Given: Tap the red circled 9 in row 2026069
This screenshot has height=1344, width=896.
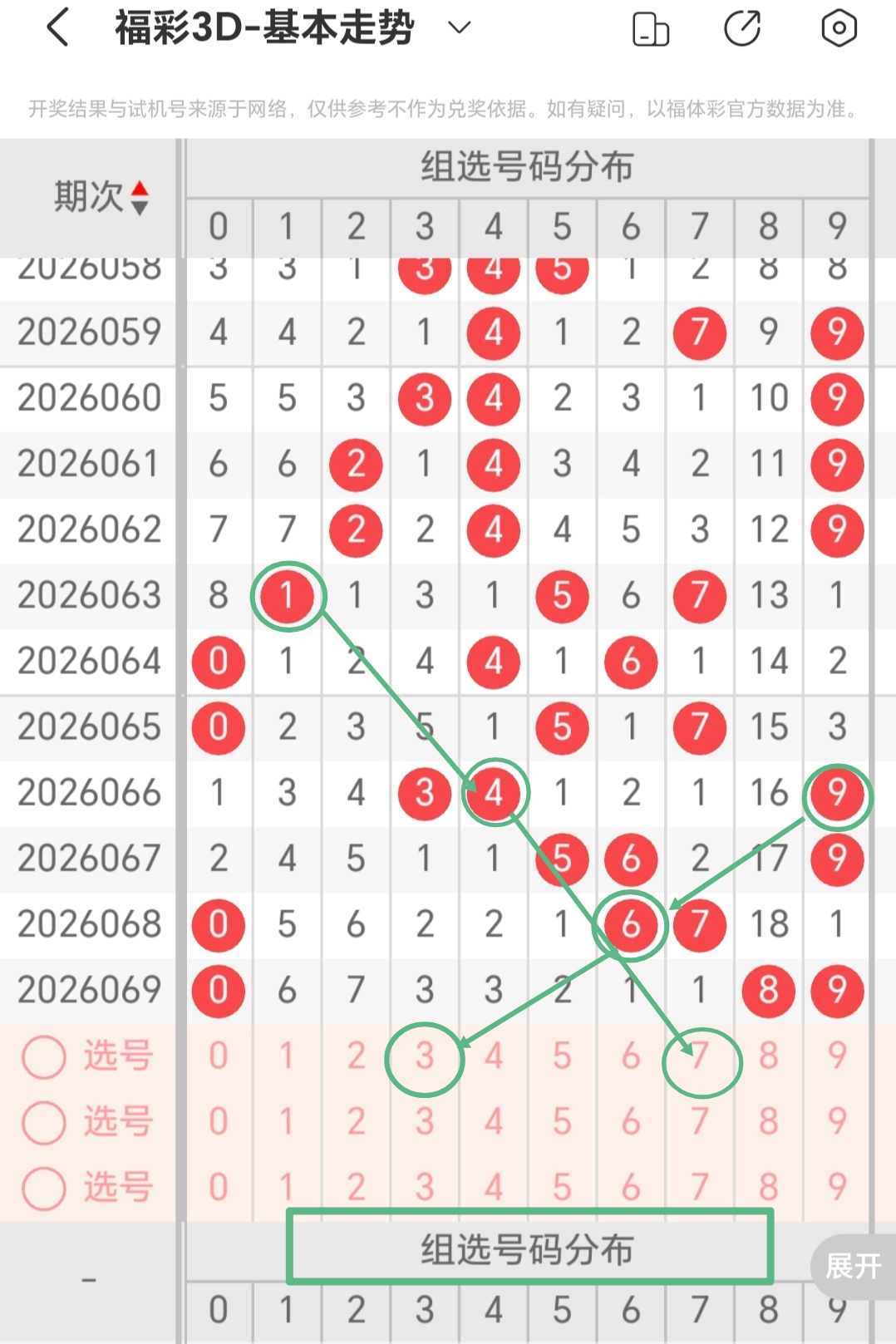Looking at the screenshot, I should 836,990.
